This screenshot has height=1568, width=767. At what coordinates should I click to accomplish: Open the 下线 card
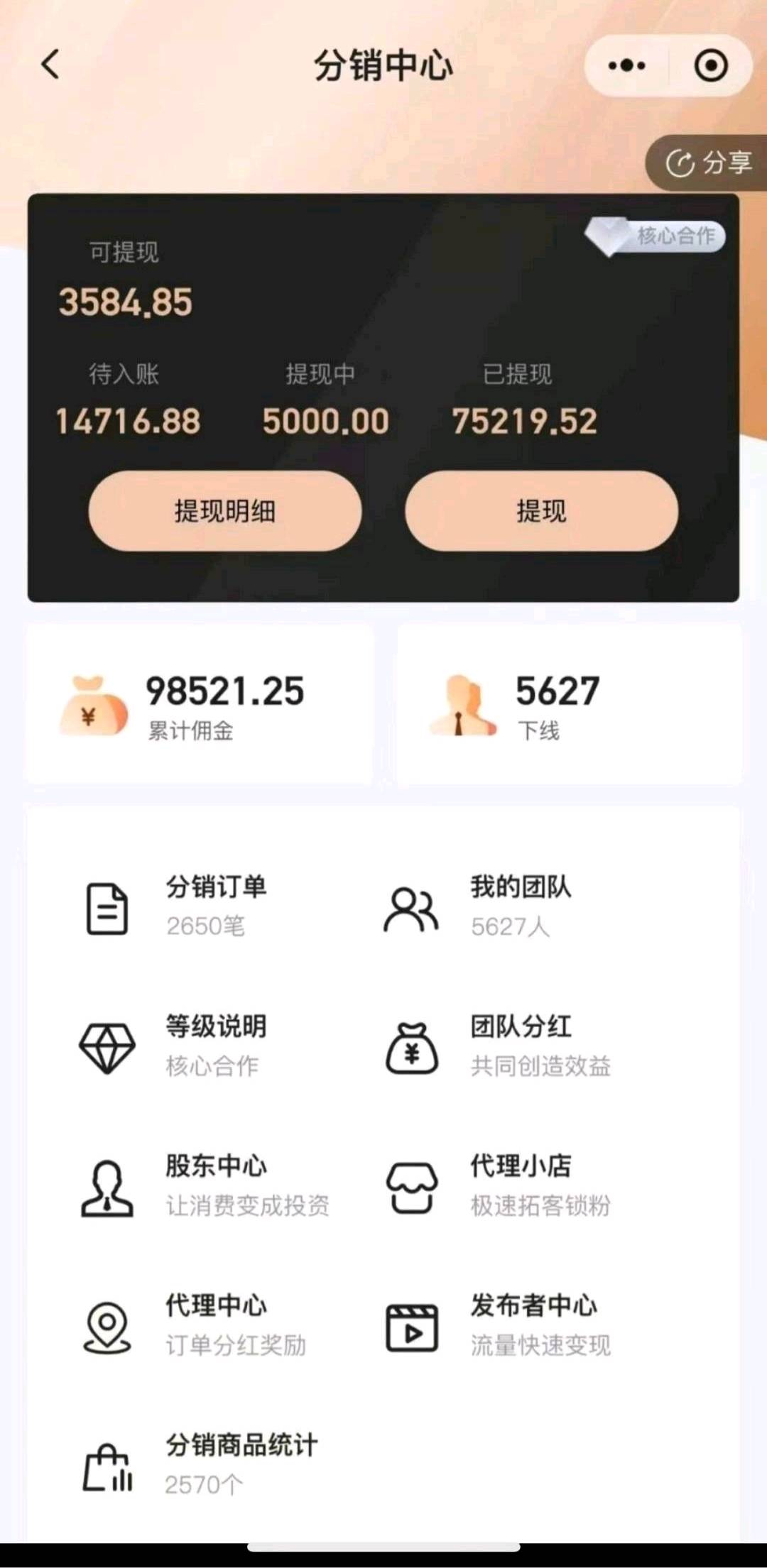pyautogui.click(x=569, y=705)
